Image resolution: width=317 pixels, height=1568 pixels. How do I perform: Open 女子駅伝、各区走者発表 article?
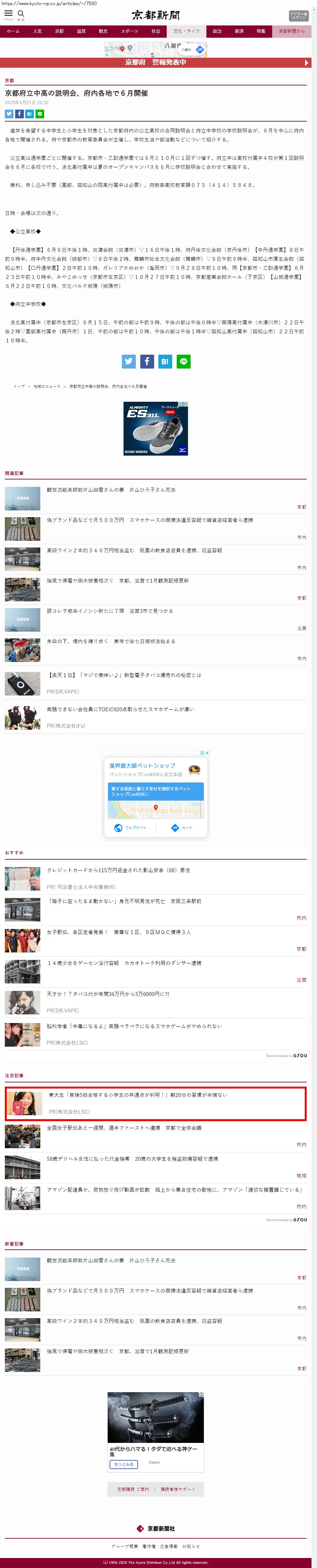(119, 932)
